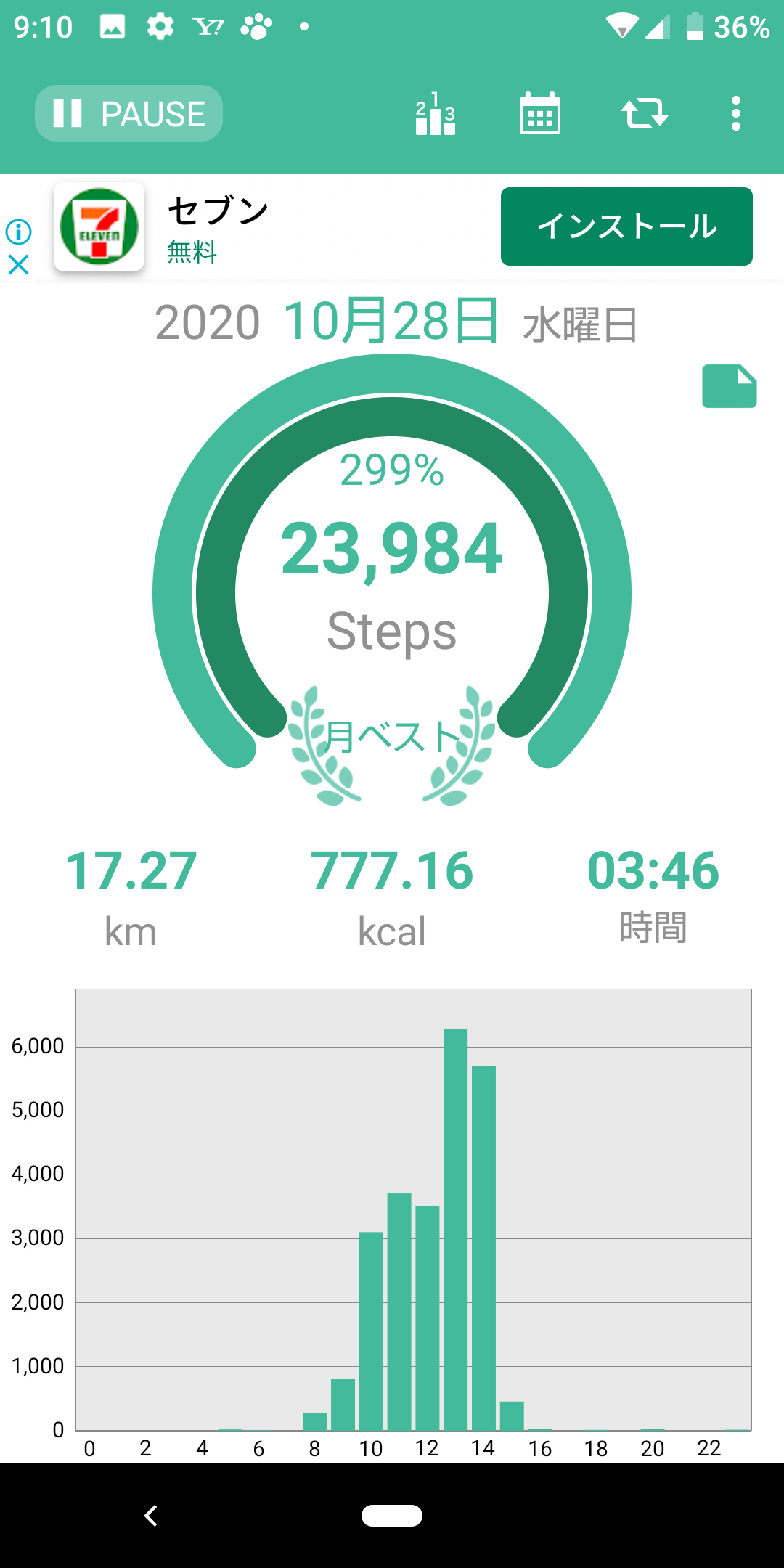Open the calendar view
This screenshot has width=784, height=1568.
click(540, 114)
